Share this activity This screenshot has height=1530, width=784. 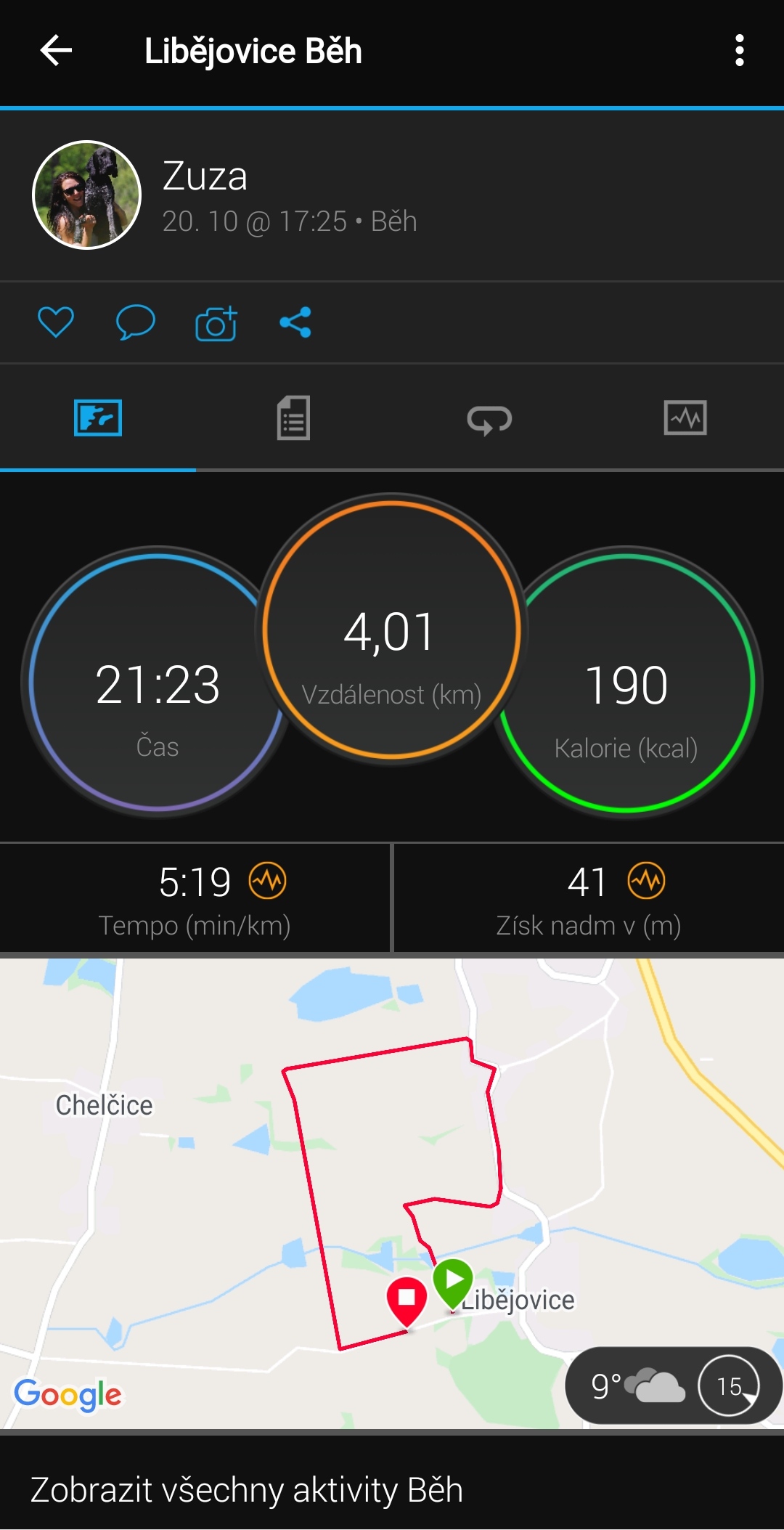295,322
